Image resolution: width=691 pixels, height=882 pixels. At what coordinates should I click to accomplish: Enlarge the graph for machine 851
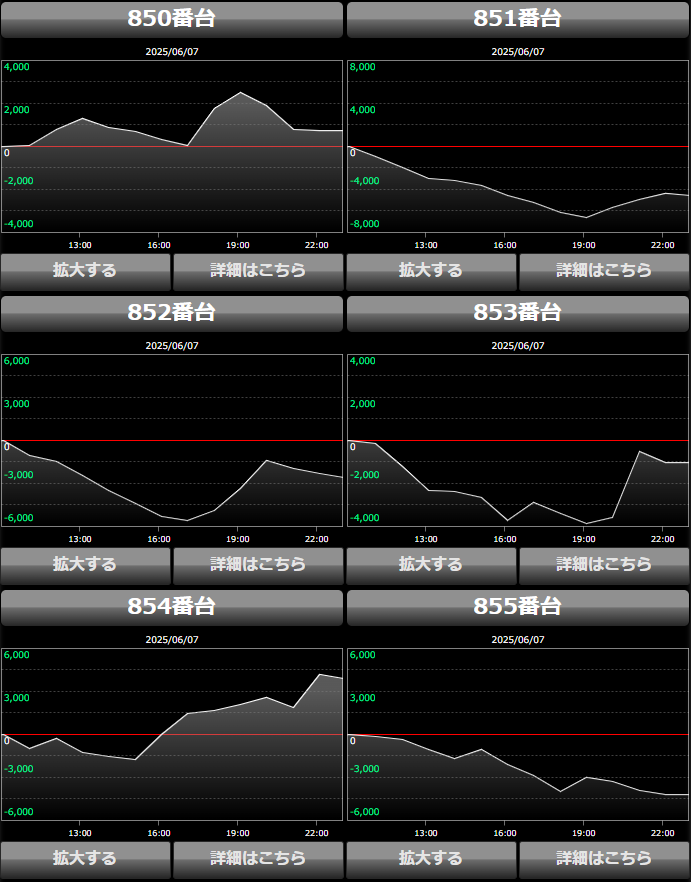click(x=431, y=270)
